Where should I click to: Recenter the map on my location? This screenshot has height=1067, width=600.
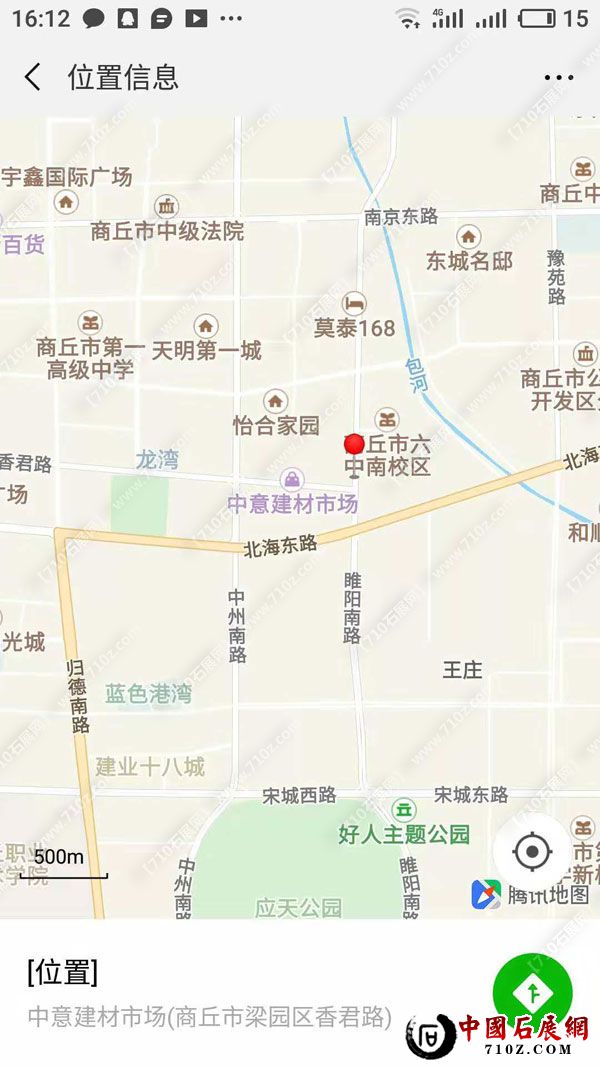(x=532, y=853)
